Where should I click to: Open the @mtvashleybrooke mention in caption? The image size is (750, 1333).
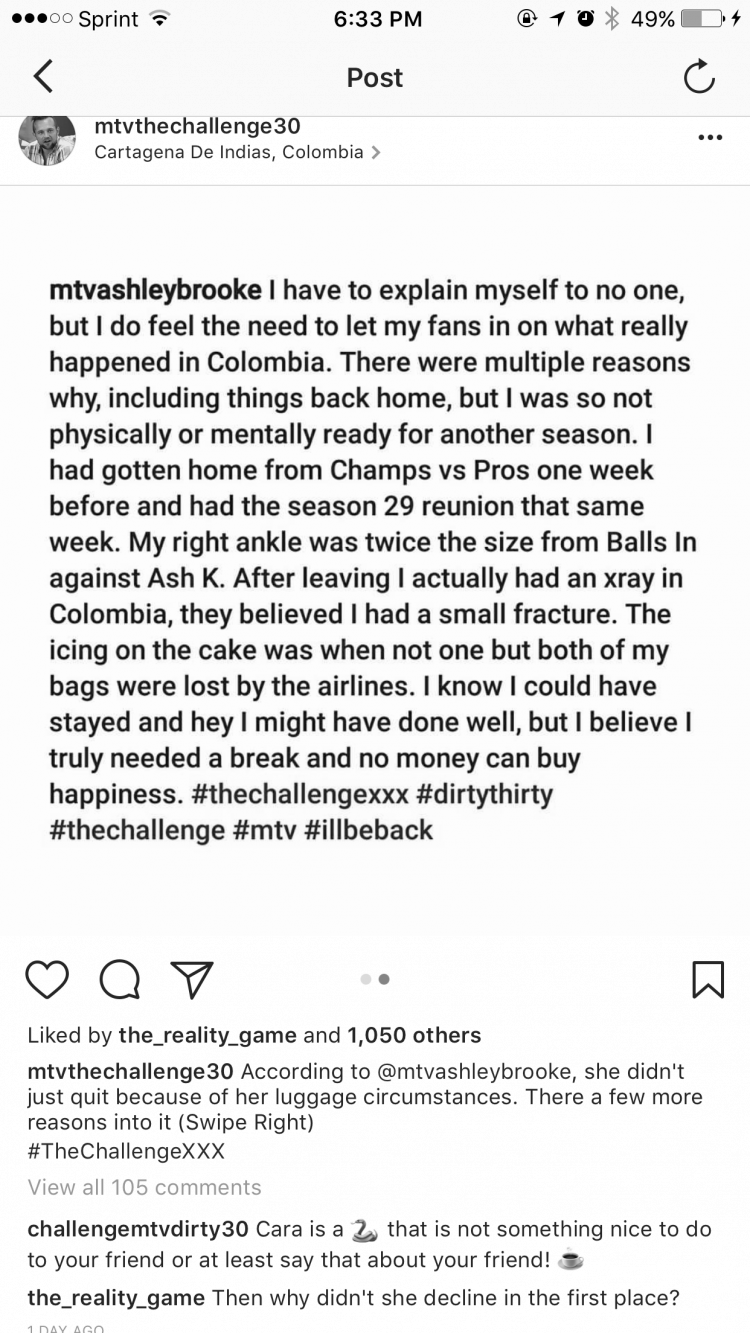tap(477, 1072)
